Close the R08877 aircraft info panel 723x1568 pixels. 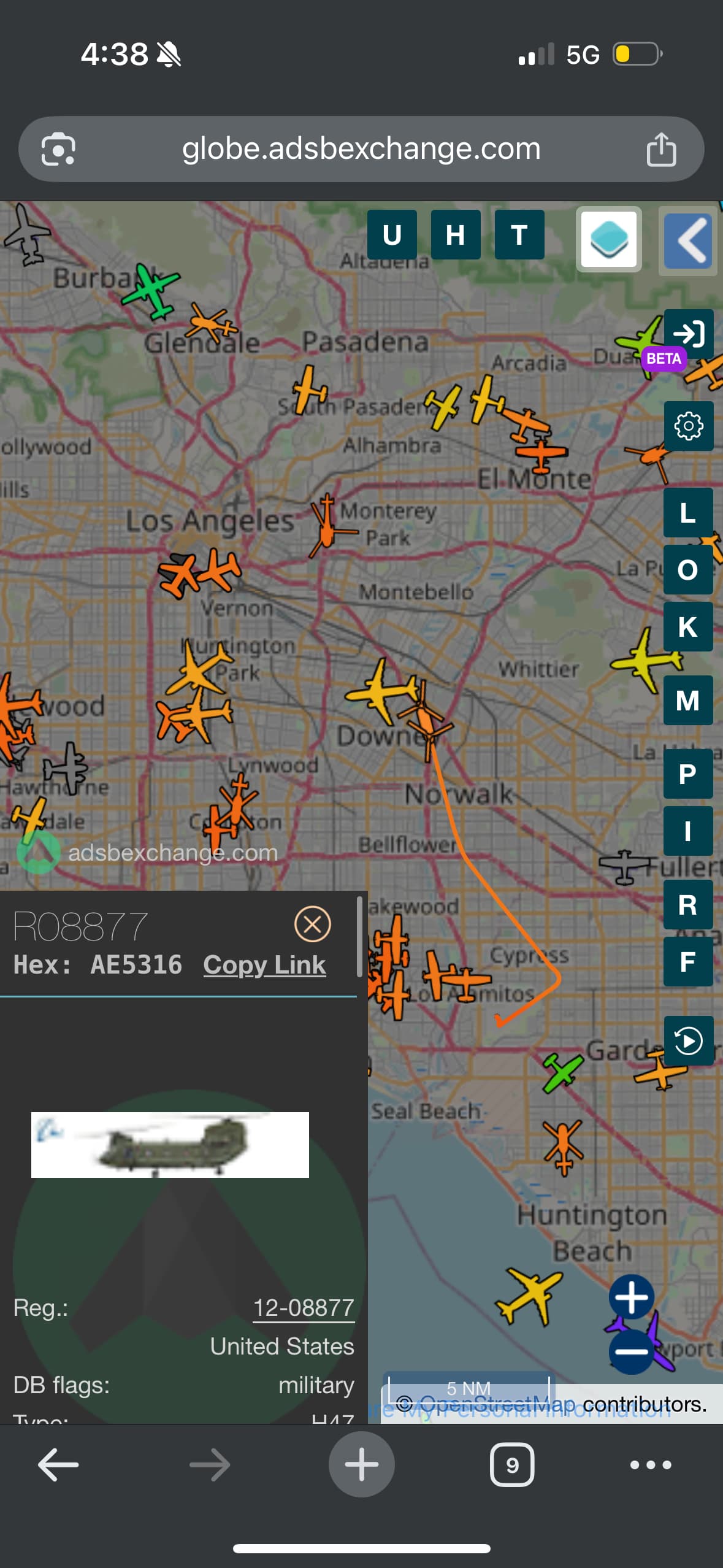(x=313, y=924)
